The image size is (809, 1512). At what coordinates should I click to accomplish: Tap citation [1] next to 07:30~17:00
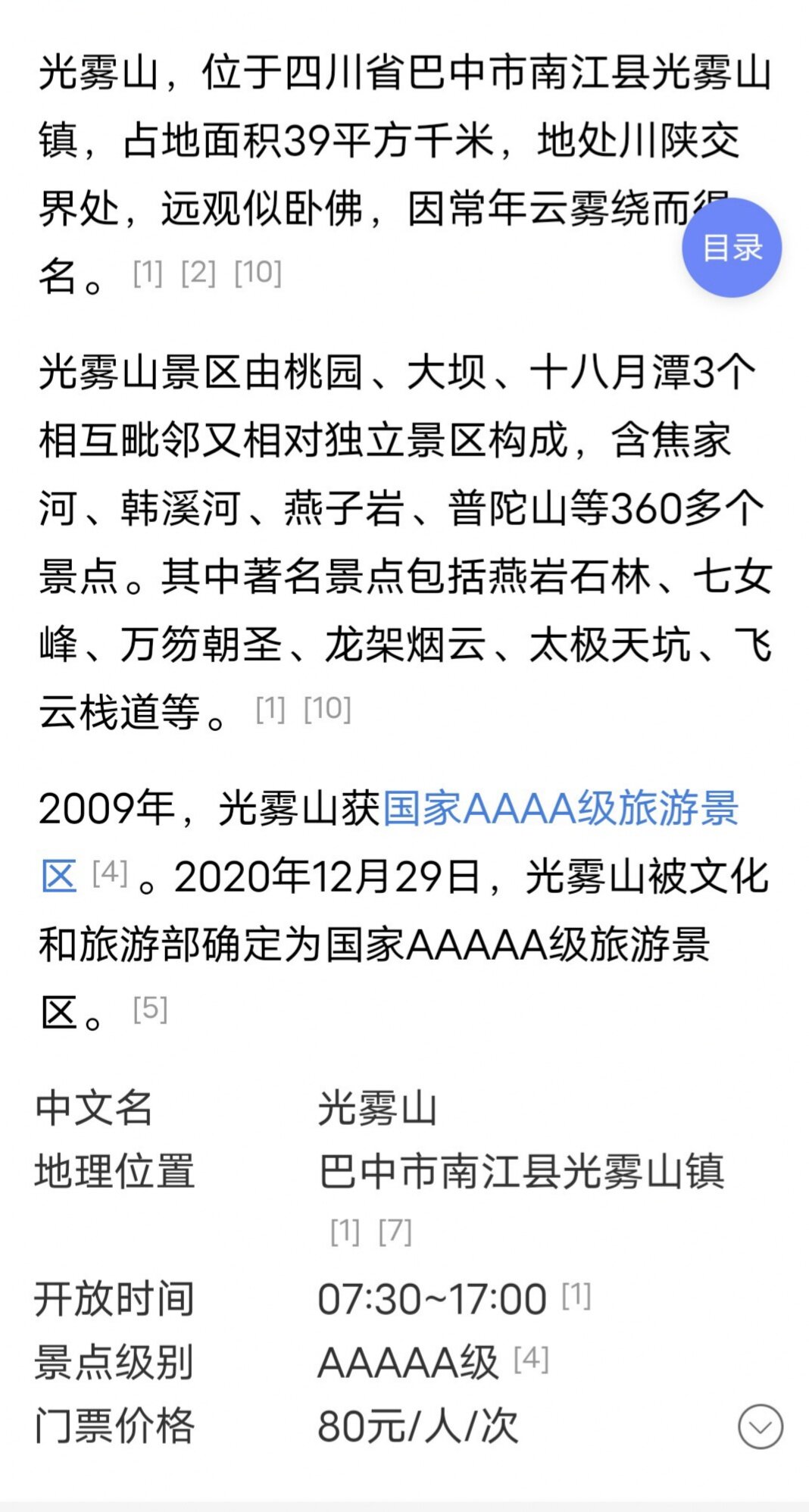(576, 1295)
